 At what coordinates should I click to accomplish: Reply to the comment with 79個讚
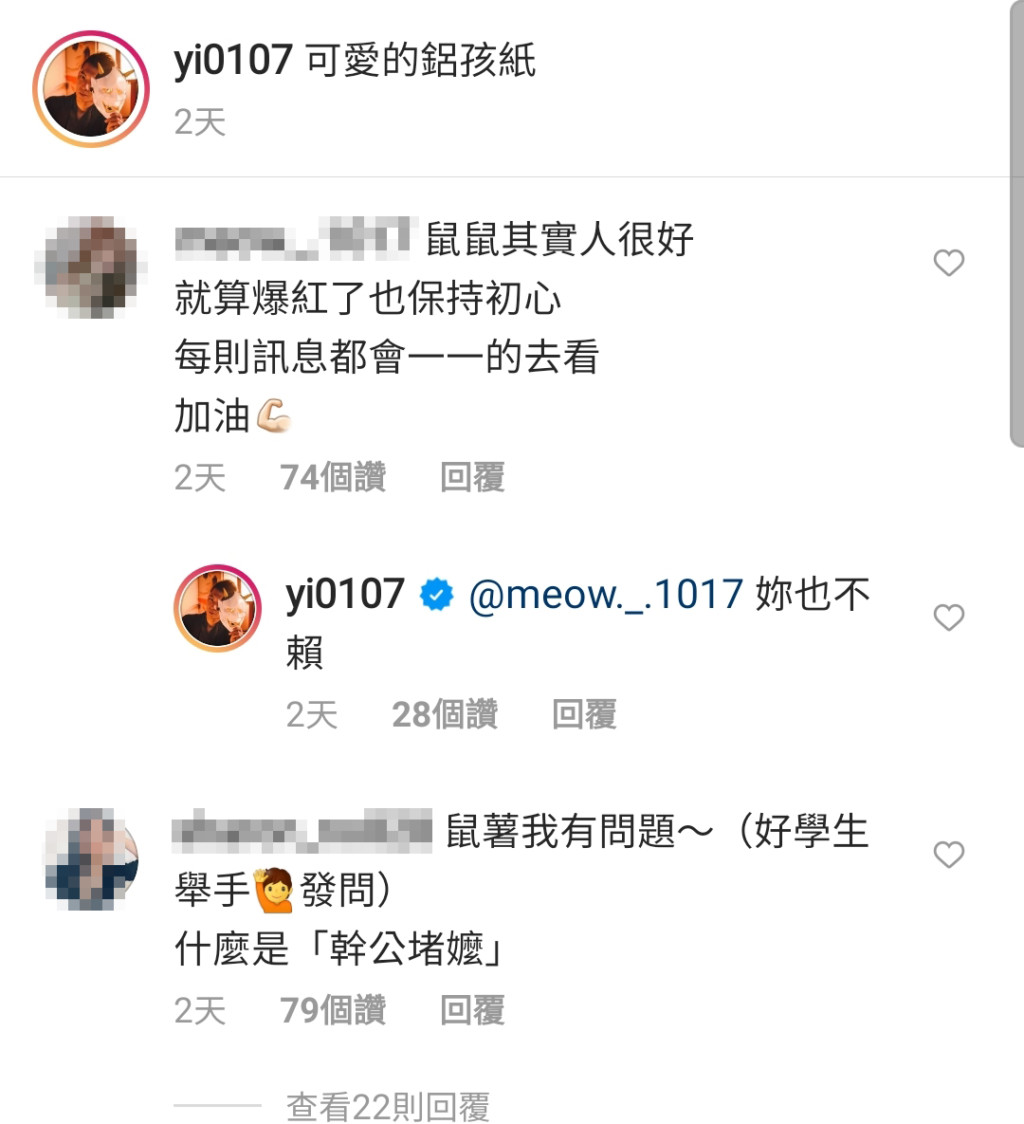coord(472,1010)
